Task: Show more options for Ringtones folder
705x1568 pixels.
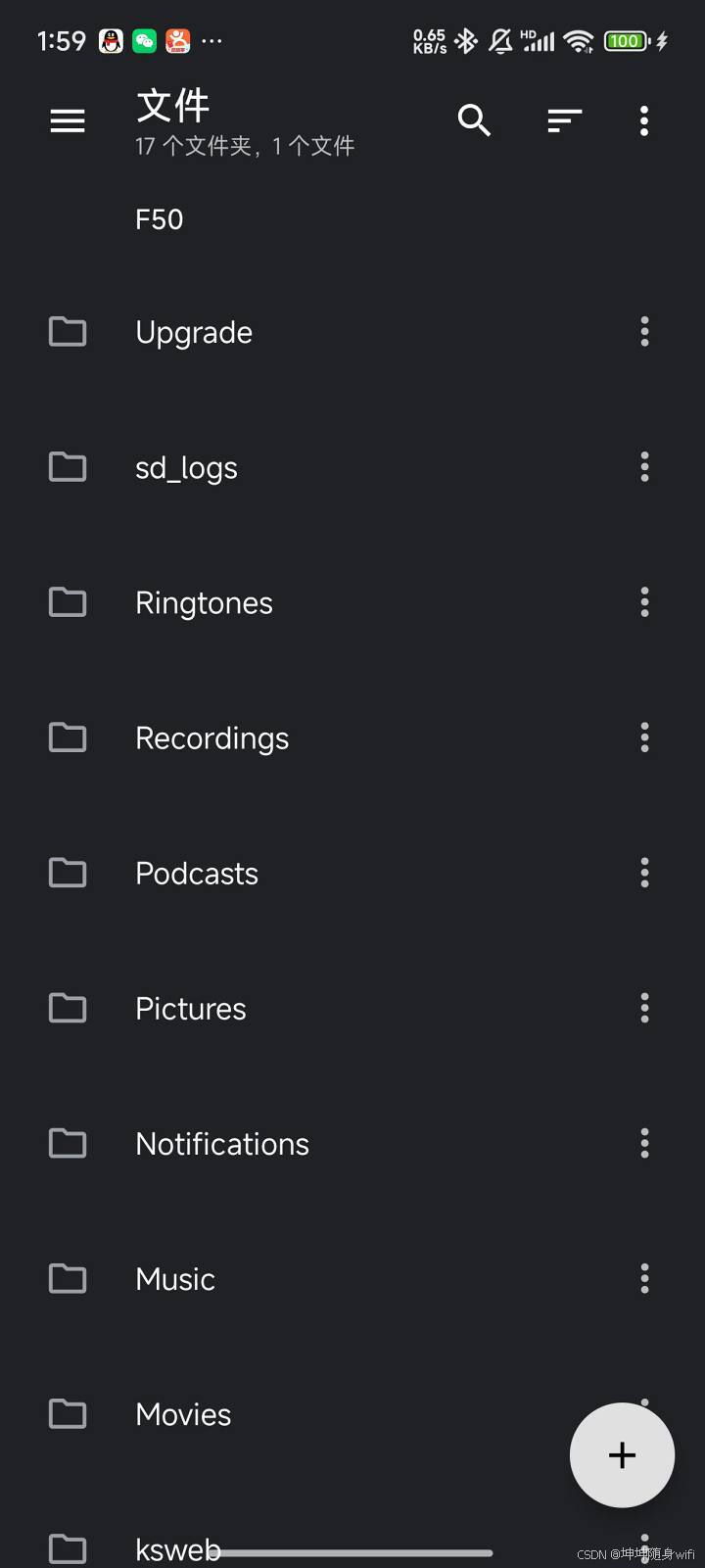Action: 644,602
